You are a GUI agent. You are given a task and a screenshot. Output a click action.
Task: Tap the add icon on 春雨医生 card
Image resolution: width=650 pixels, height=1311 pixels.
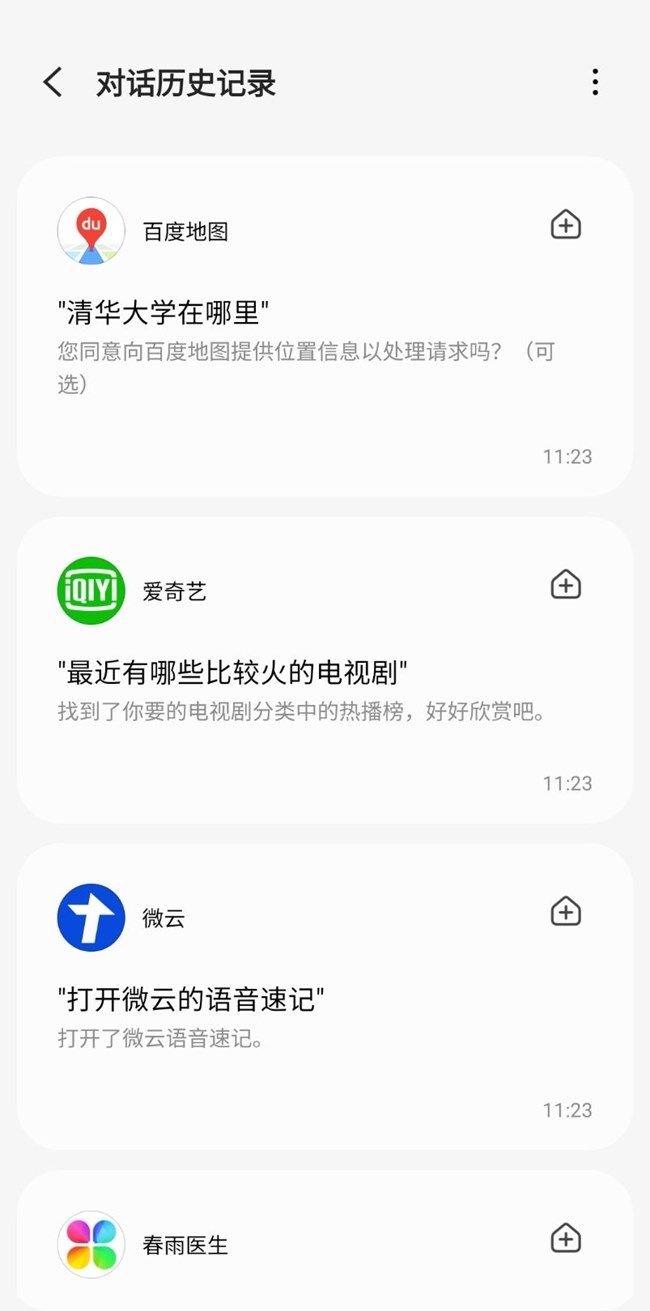coord(566,1239)
